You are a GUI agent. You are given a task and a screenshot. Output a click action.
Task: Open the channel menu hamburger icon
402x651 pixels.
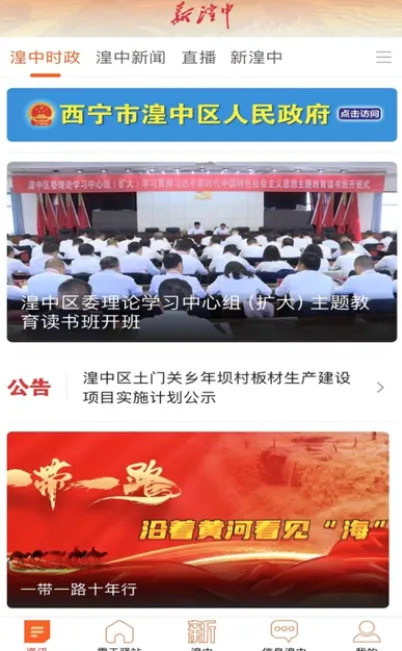pos(383,57)
